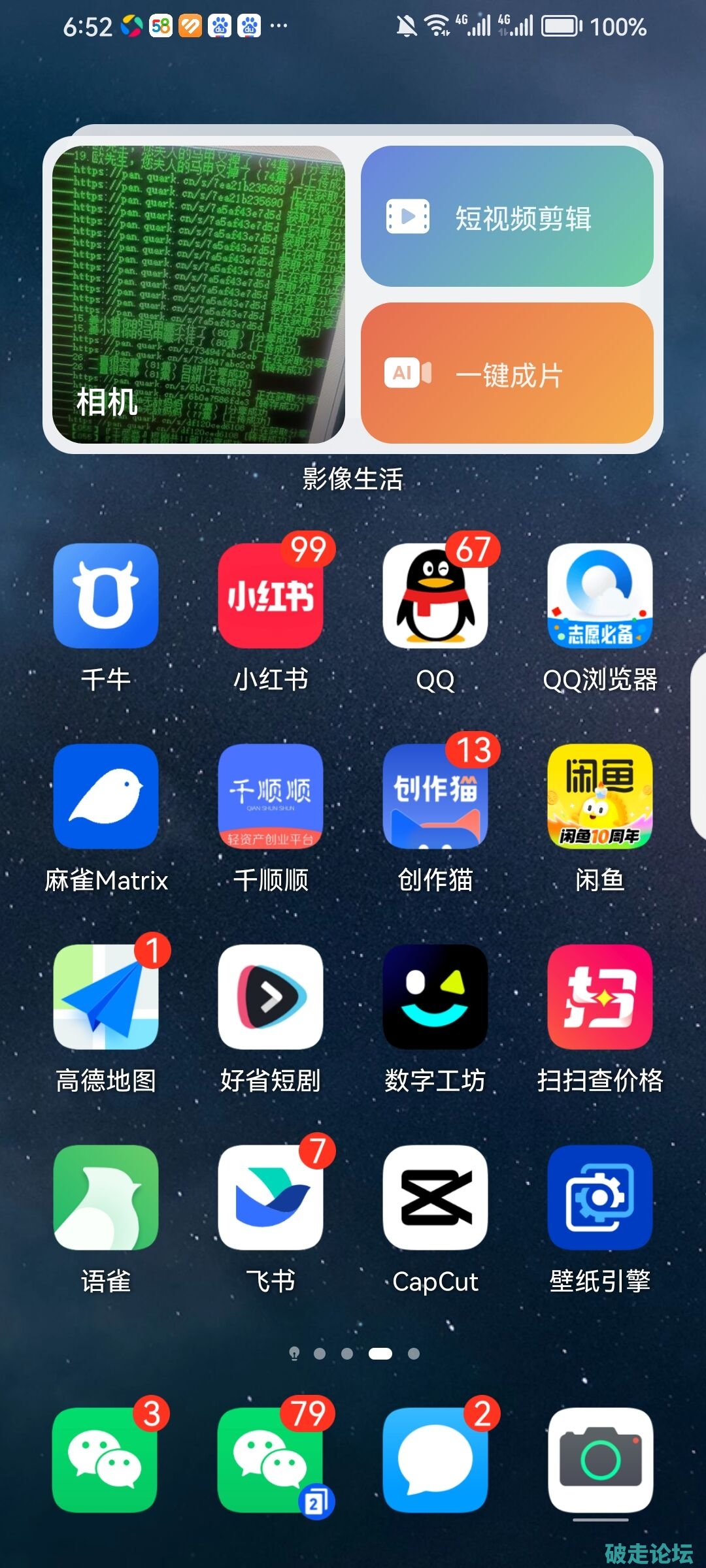The width and height of the screenshot is (706, 1568).
Task: Launch 壁纸引擎 app
Action: click(x=600, y=1197)
